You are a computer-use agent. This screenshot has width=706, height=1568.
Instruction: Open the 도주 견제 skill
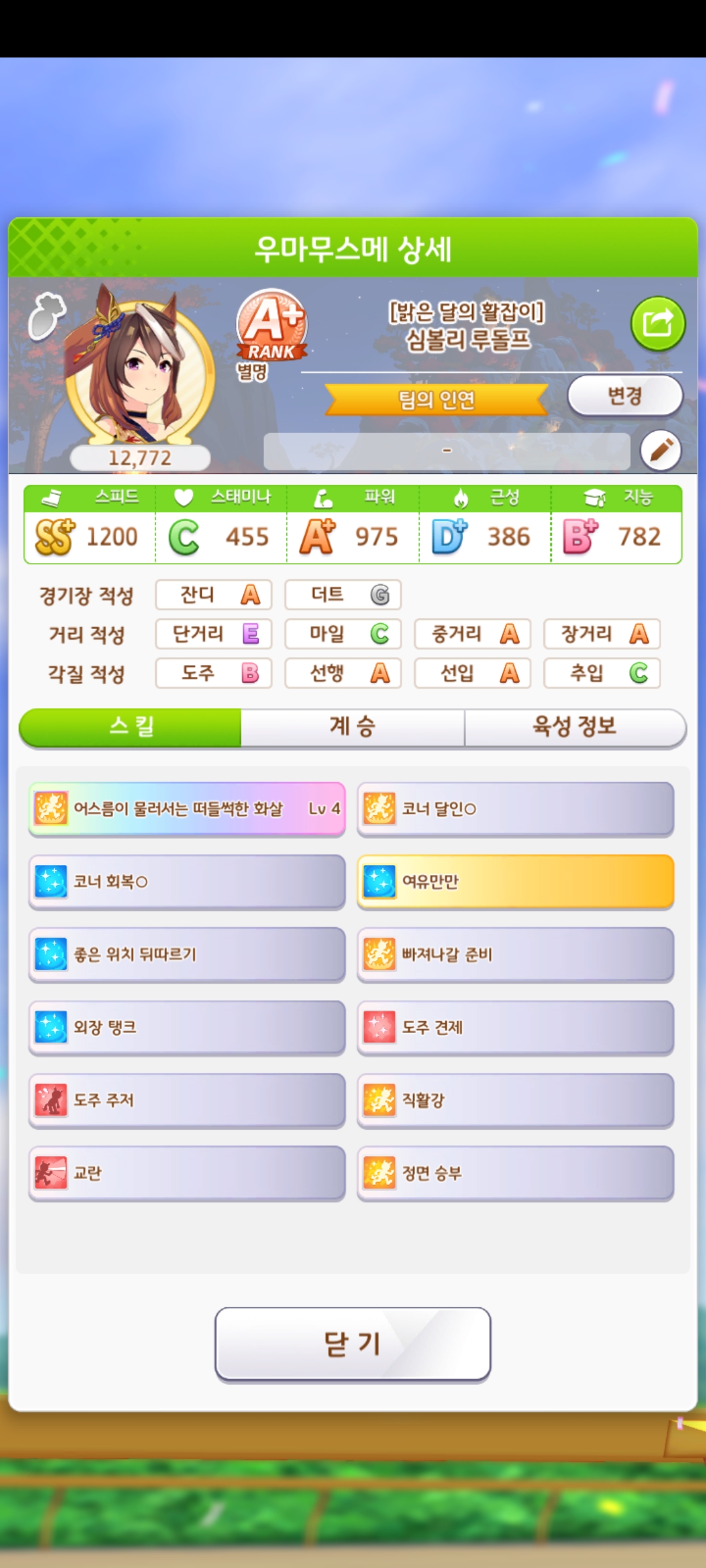click(515, 1027)
